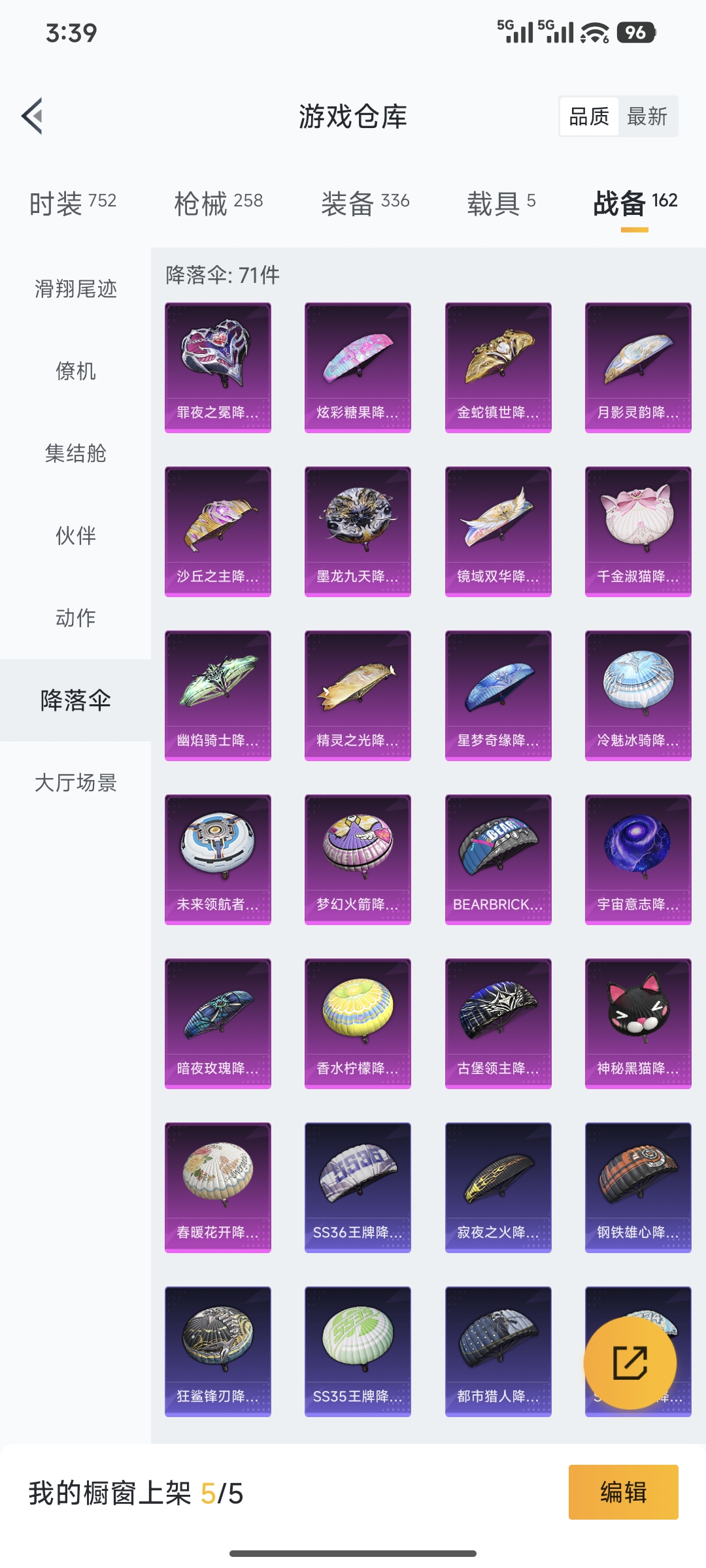
Task: Open the BEARBRICK parachute item
Action: click(498, 859)
